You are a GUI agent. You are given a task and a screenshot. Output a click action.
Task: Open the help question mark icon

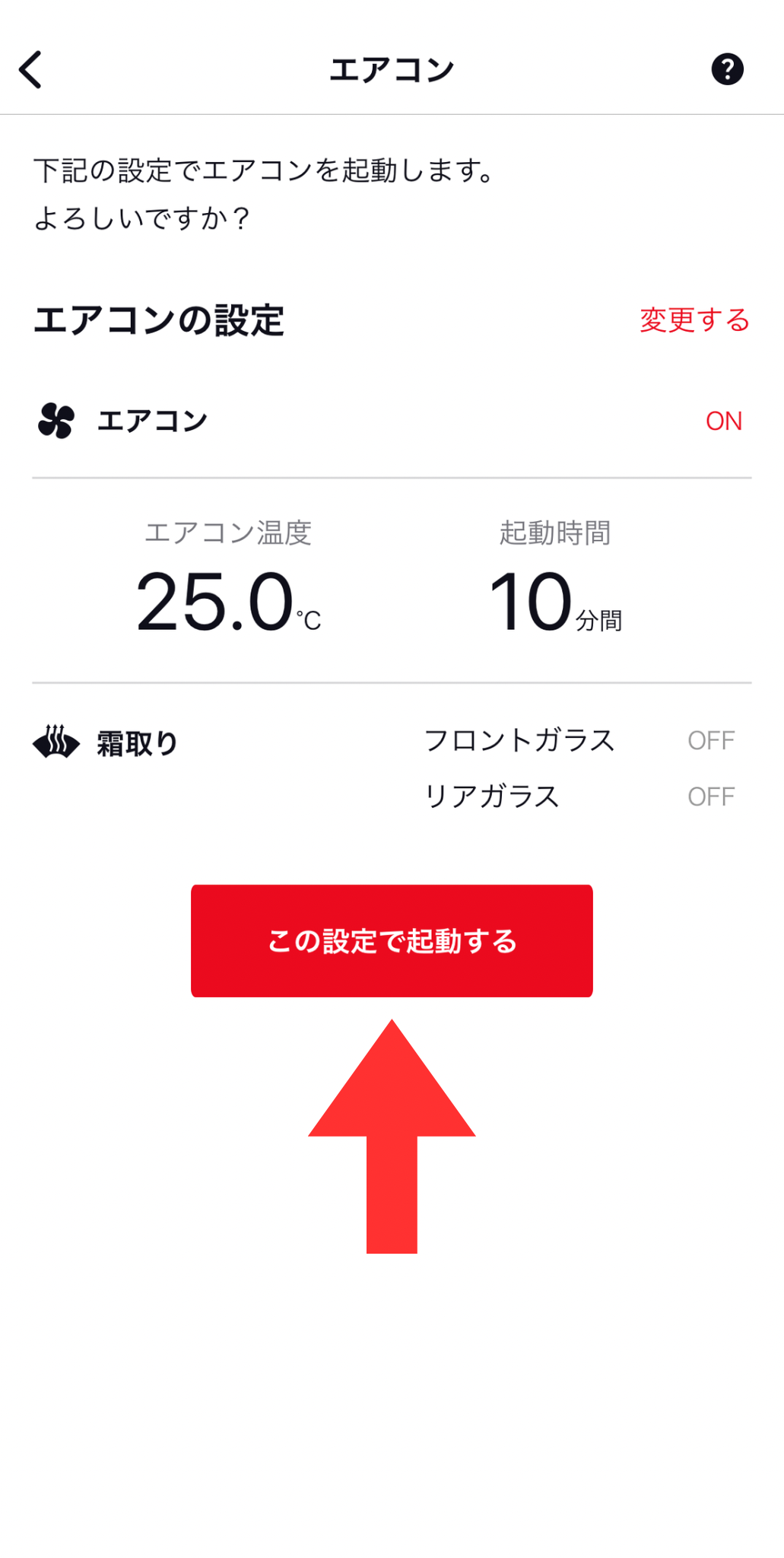click(727, 70)
